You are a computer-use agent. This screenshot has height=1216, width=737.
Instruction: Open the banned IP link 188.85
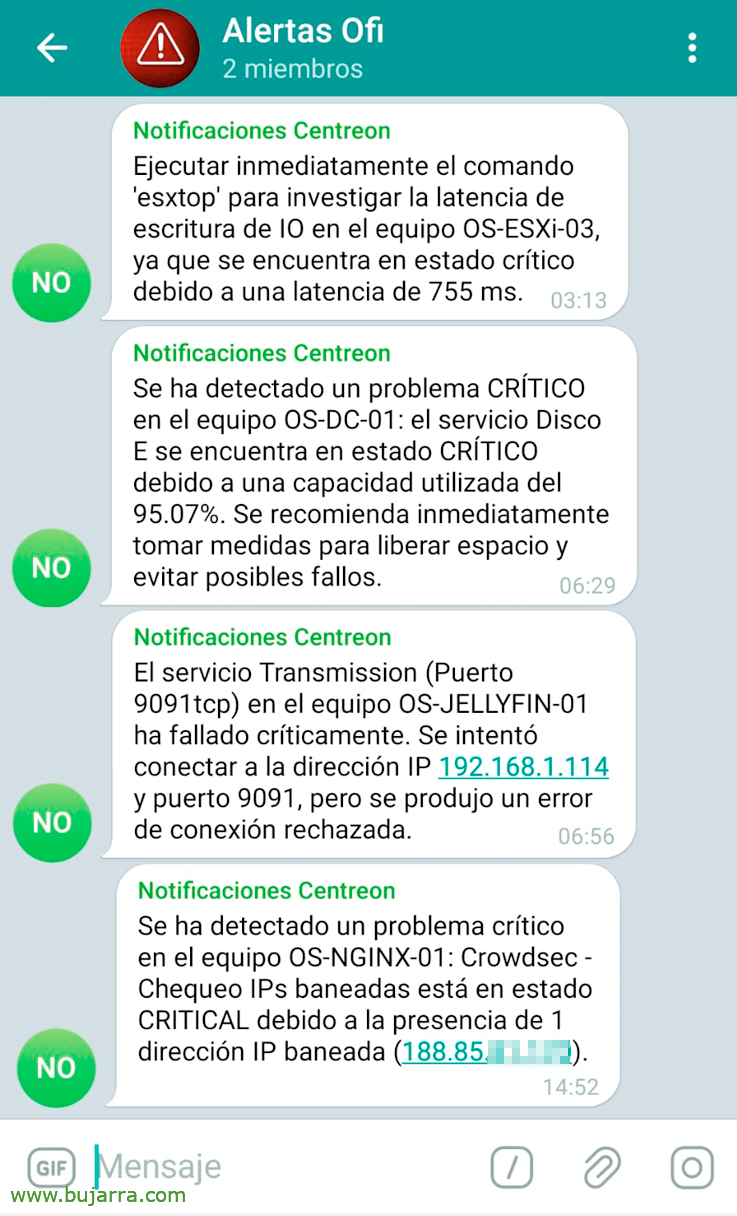(486, 1051)
